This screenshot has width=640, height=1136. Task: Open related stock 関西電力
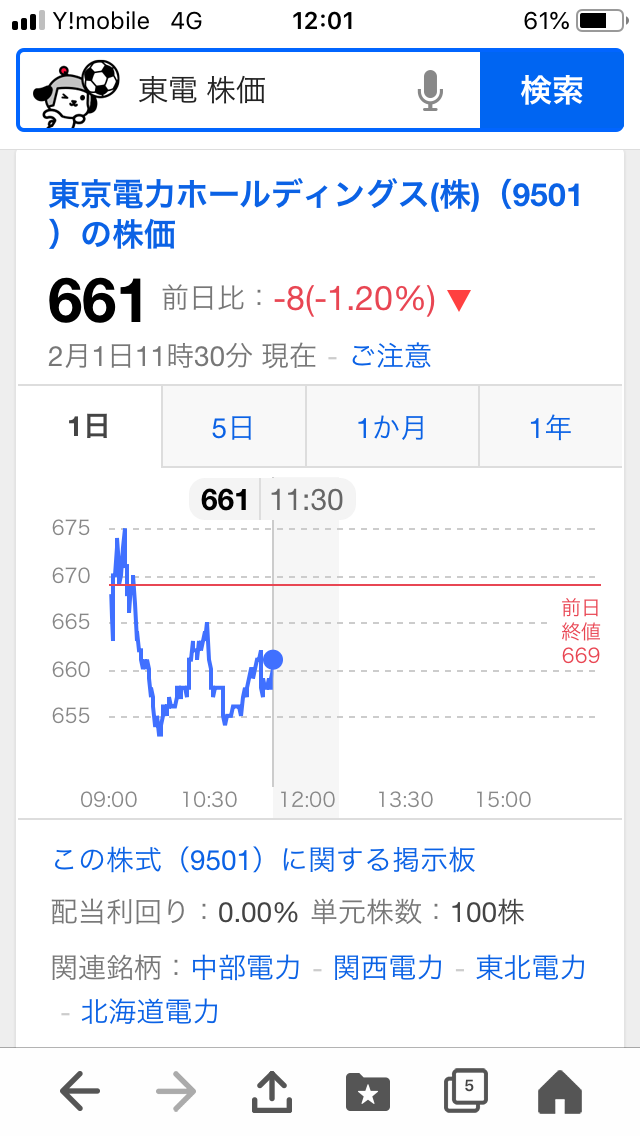click(388, 967)
